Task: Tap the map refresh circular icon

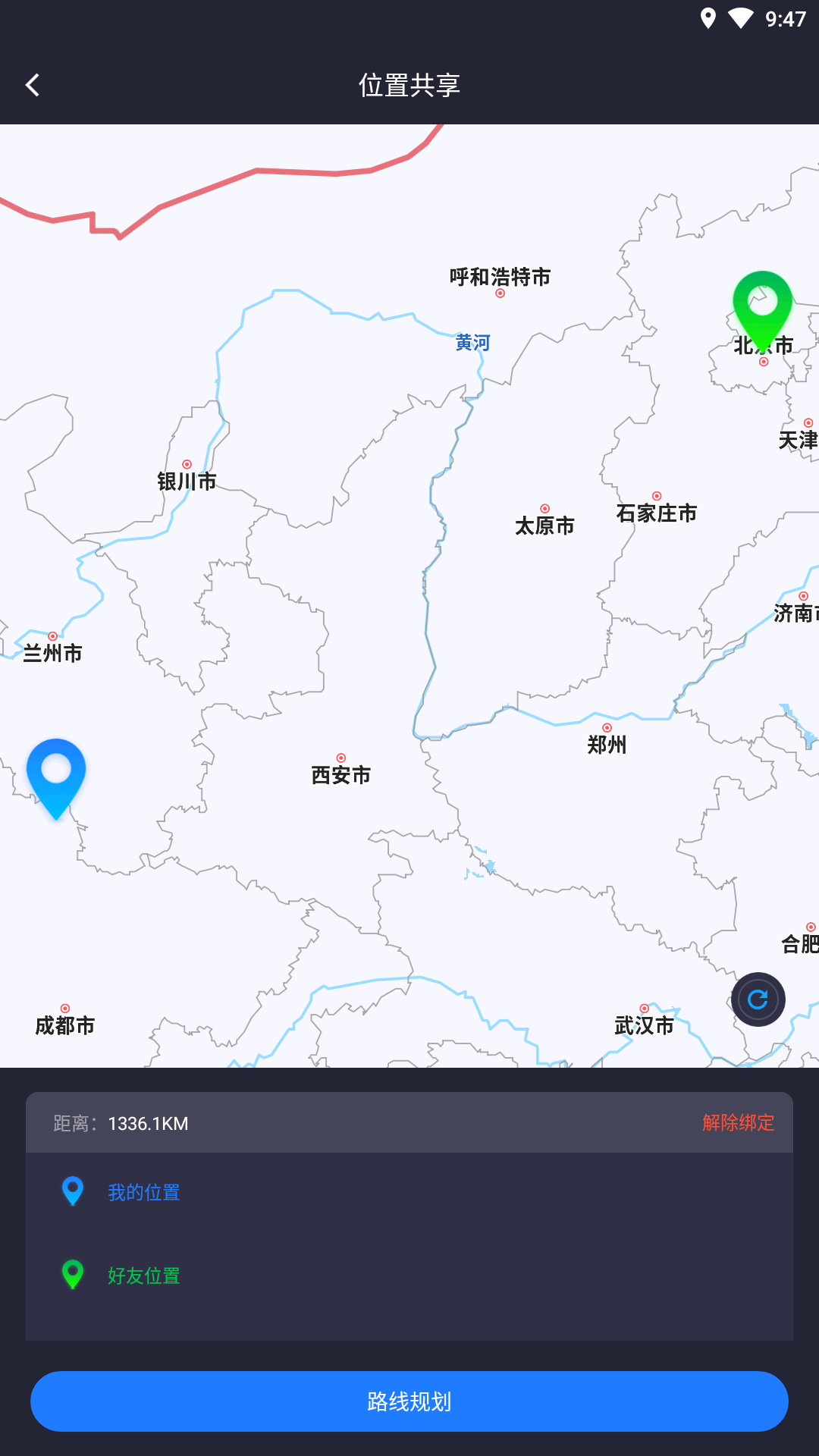Action: 758,999
